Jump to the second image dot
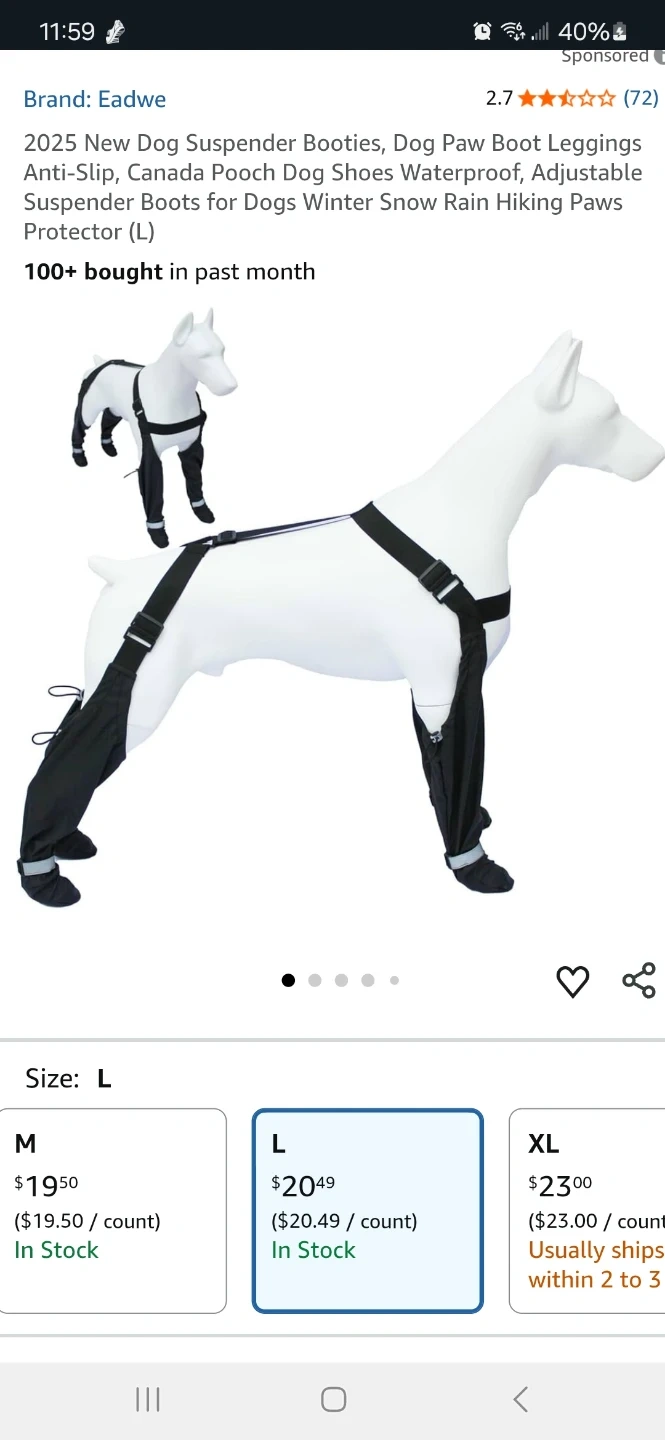This screenshot has width=665, height=1440. pos(315,980)
